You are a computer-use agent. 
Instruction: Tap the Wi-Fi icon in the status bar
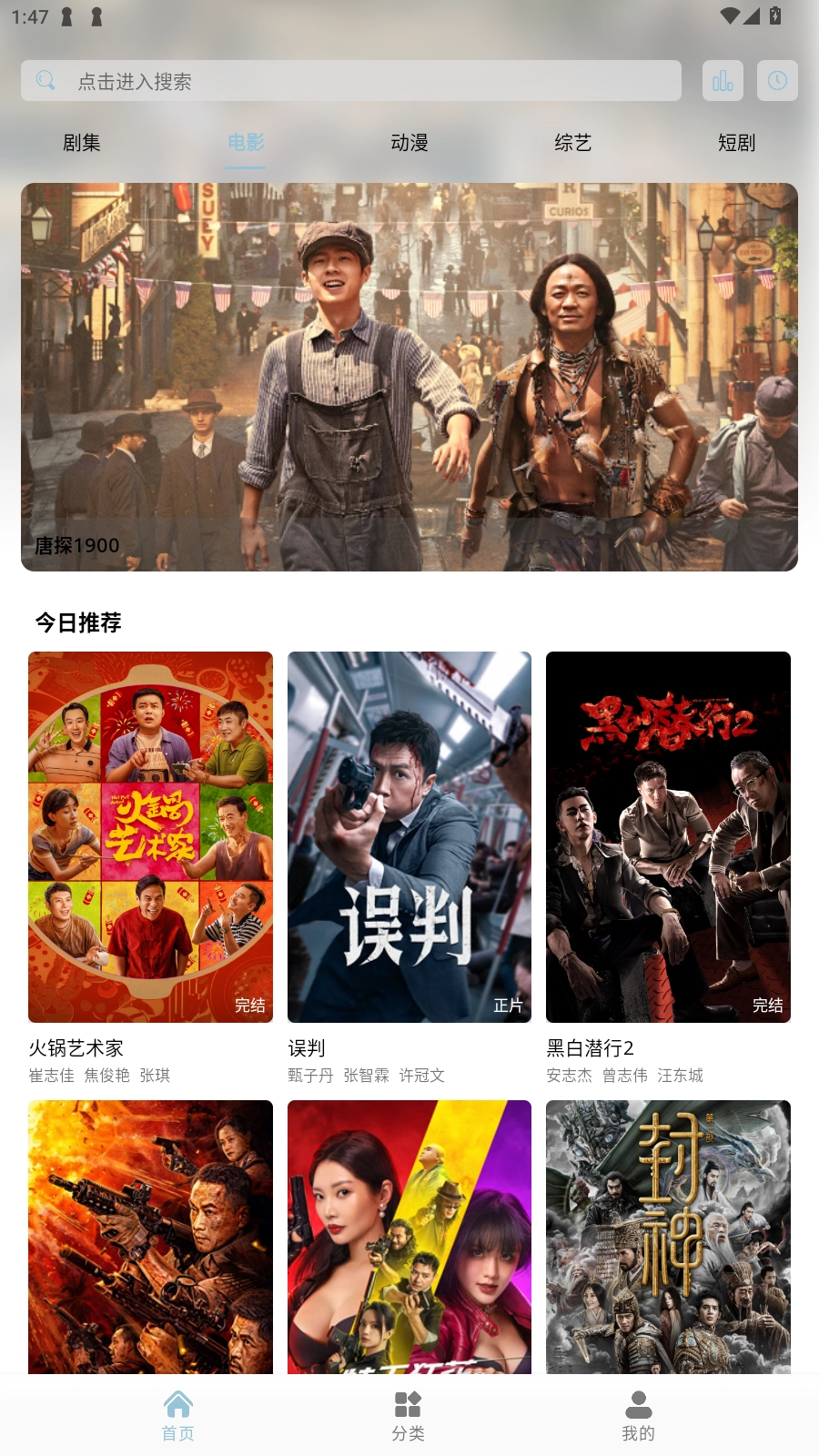(728, 14)
